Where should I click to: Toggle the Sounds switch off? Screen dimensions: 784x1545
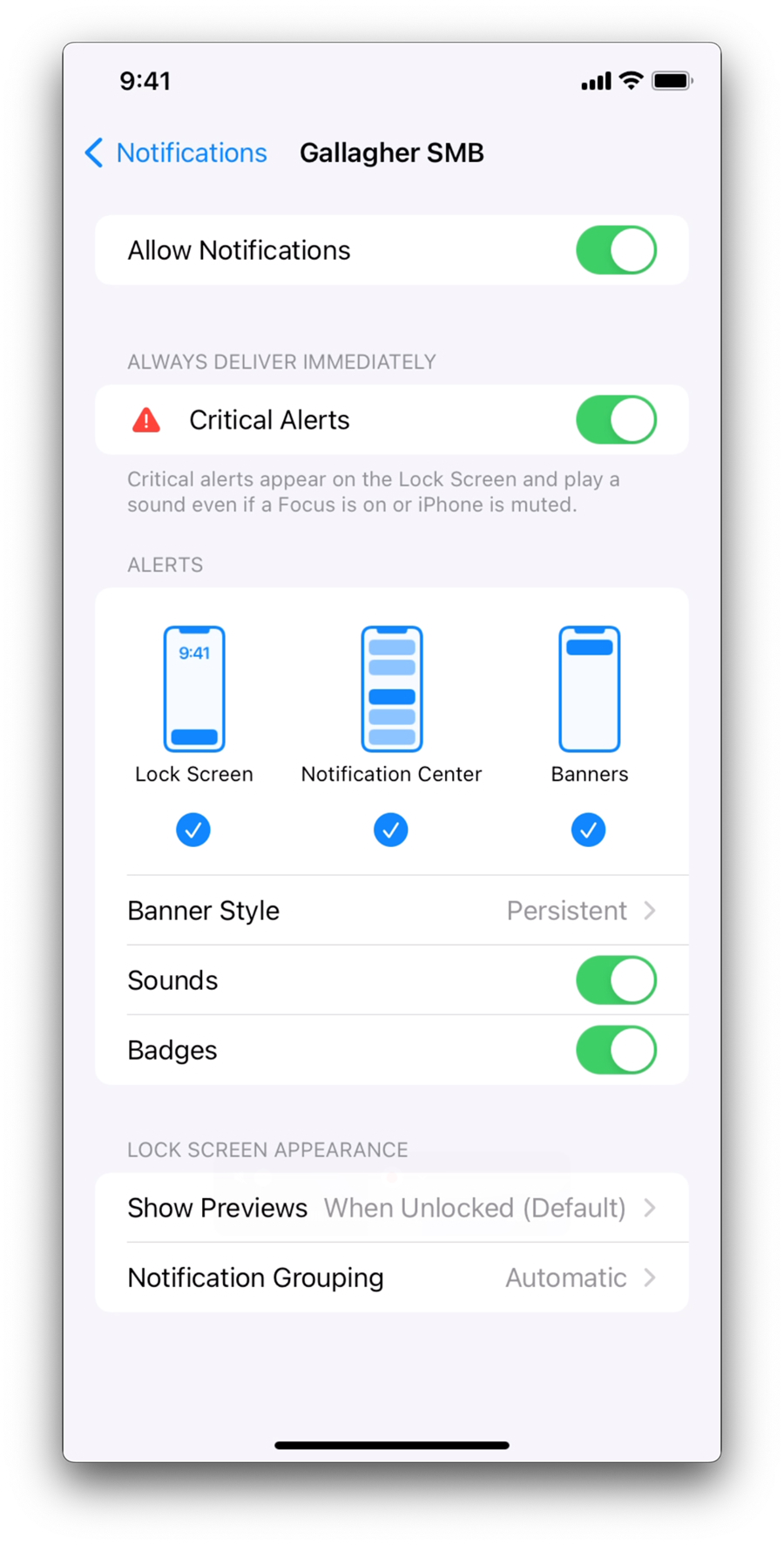click(616, 980)
